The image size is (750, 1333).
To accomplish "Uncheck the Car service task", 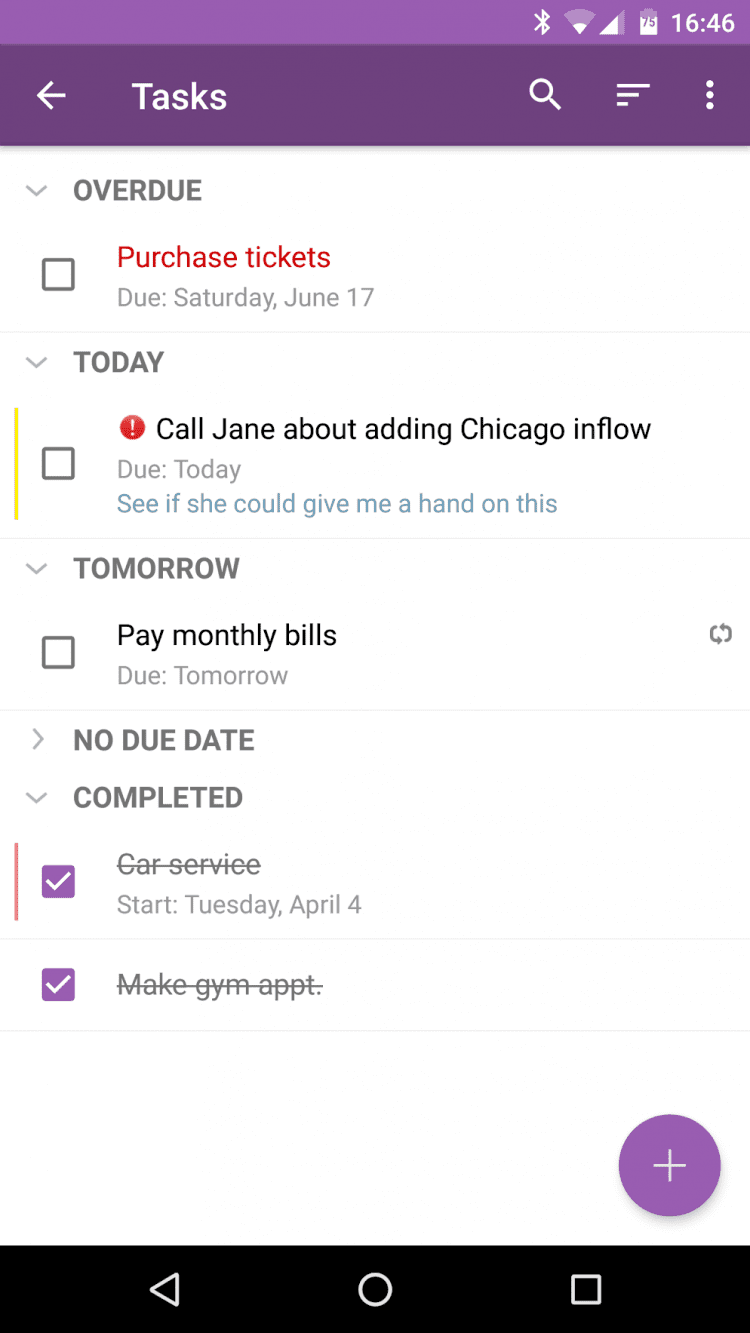I will click(58, 881).
